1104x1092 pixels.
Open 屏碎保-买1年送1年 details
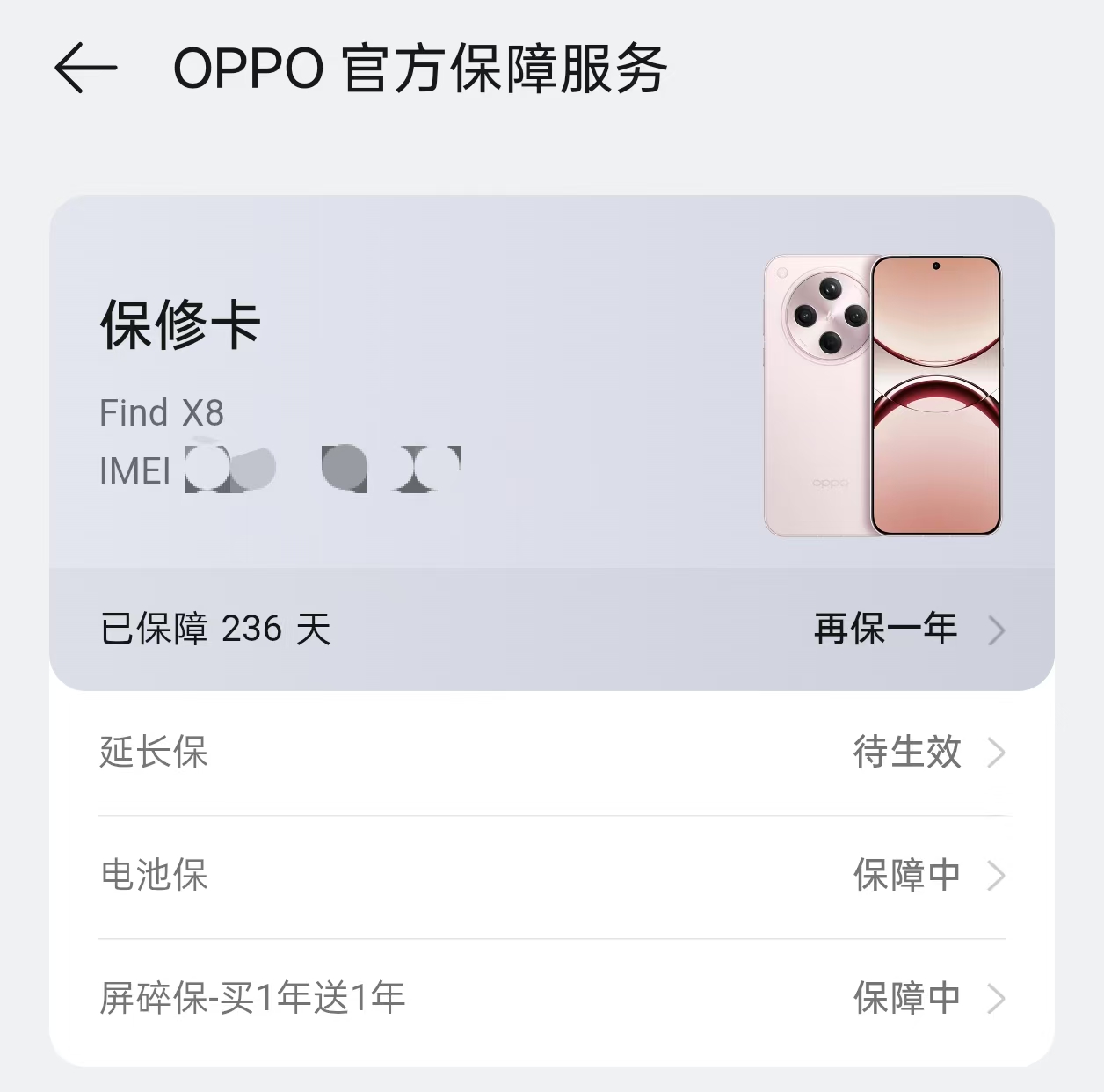[552, 999]
